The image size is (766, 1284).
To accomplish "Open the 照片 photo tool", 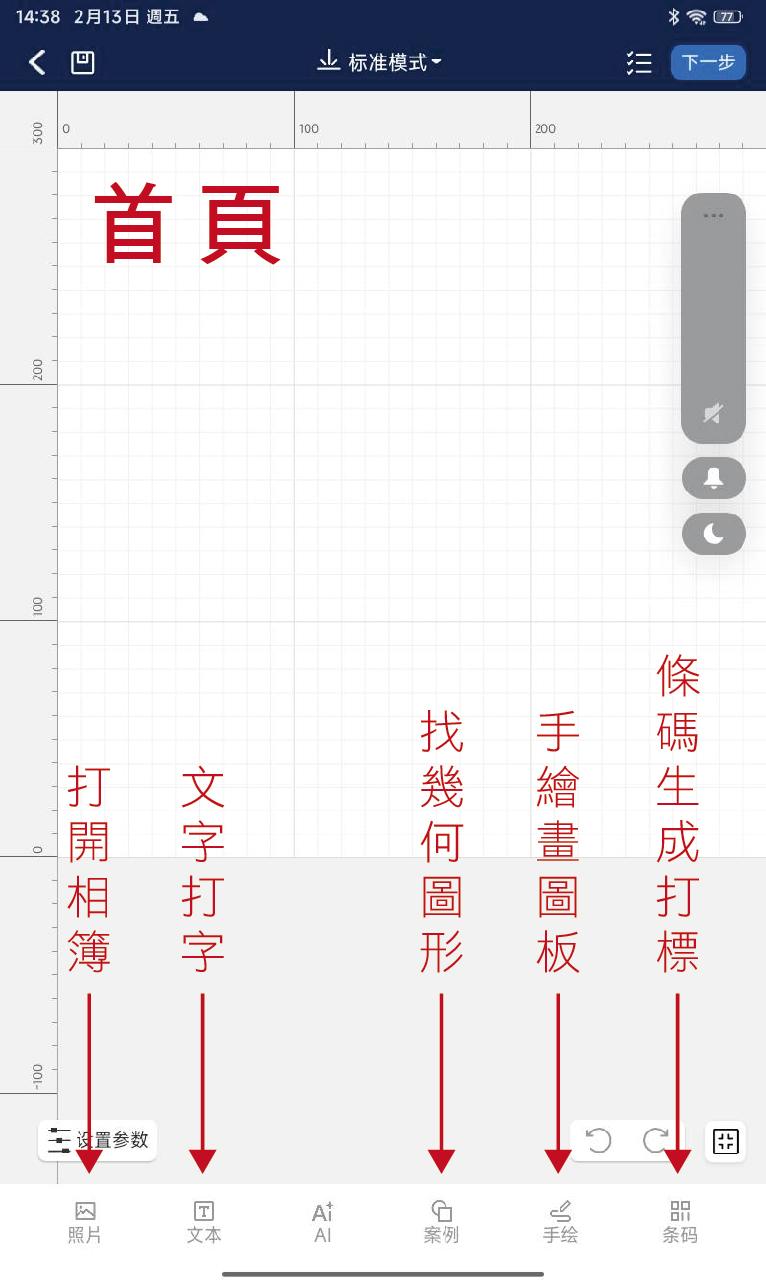I will click(x=85, y=1222).
